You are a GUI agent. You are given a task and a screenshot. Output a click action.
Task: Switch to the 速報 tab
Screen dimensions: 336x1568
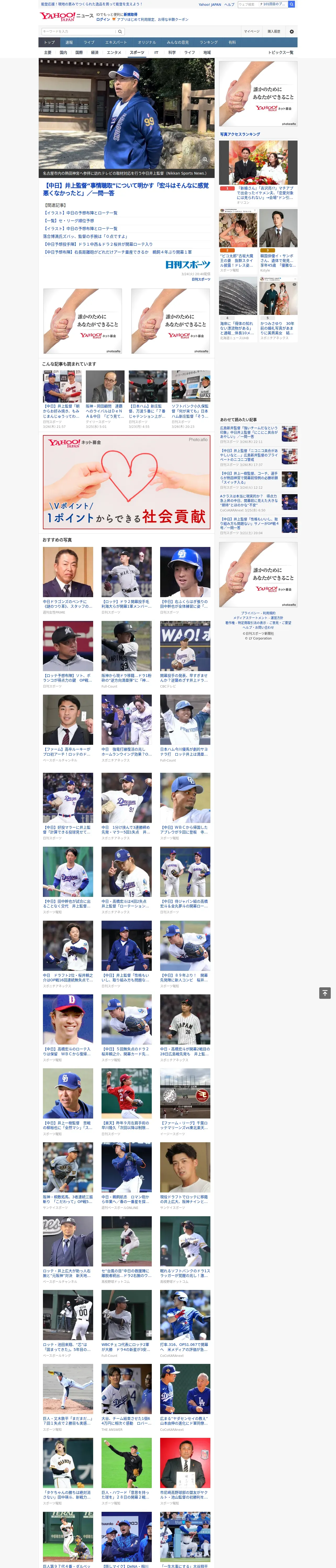click(x=69, y=43)
